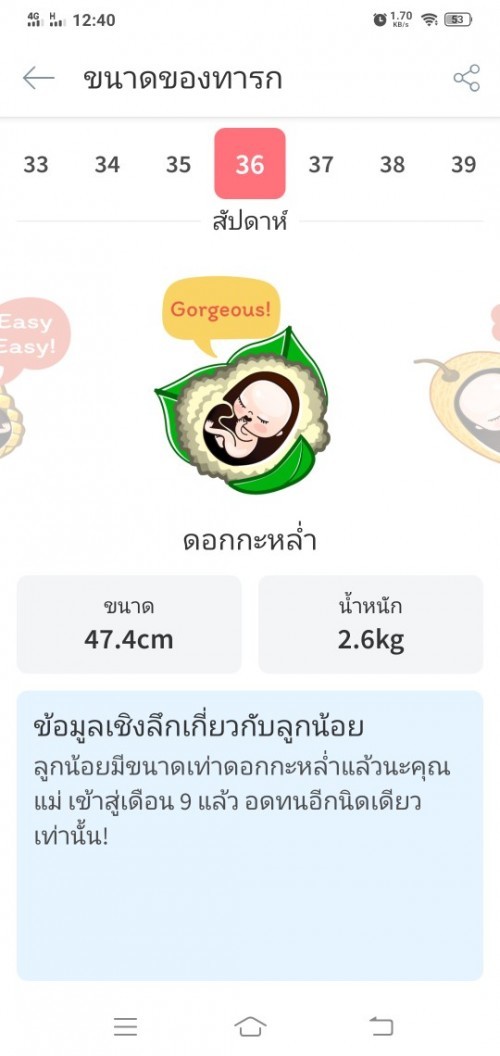Screen dimensions: 500x1056
Task: Go to the system home screen
Action: click(x=250, y=1026)
